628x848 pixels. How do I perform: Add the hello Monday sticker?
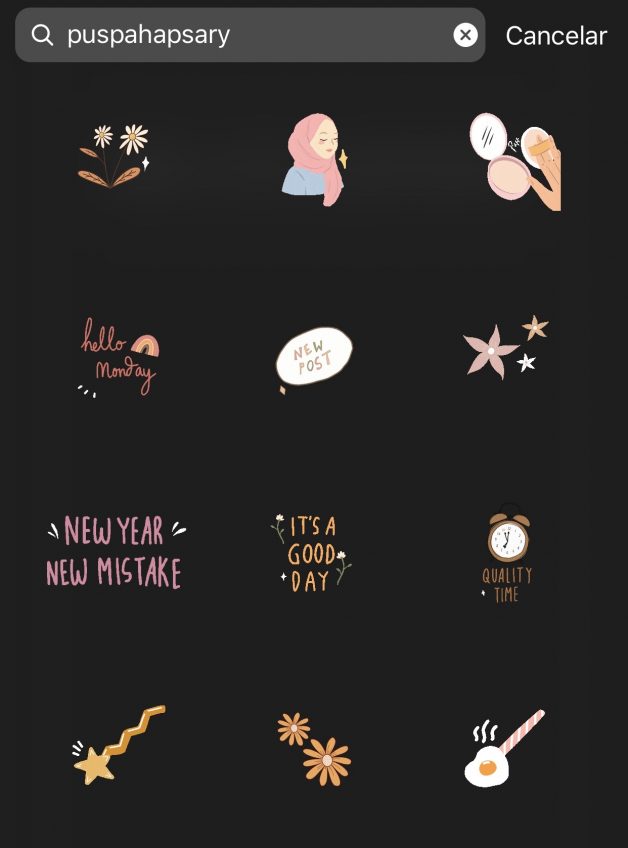point(118,357)
